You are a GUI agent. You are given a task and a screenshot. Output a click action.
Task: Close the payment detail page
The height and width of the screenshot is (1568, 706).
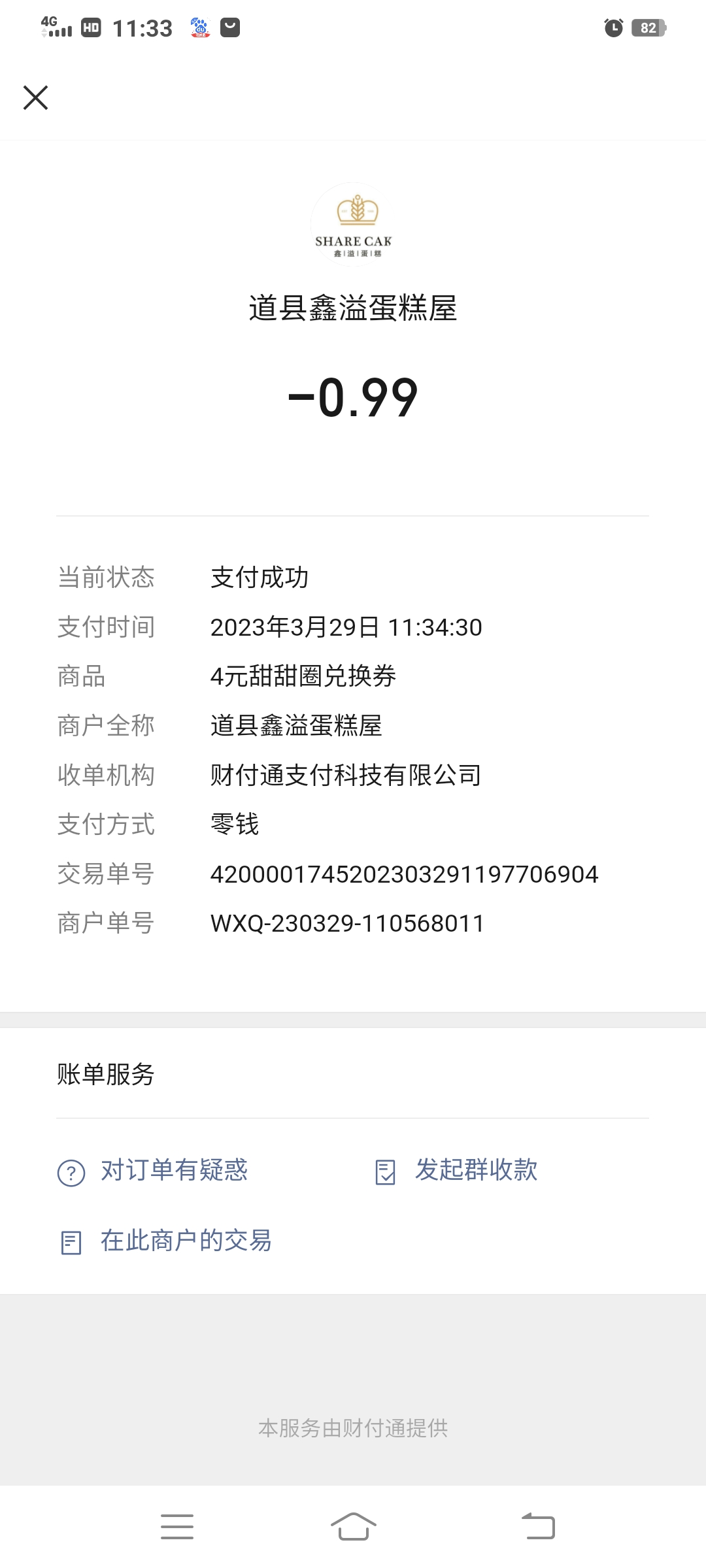tap(35, 97)
